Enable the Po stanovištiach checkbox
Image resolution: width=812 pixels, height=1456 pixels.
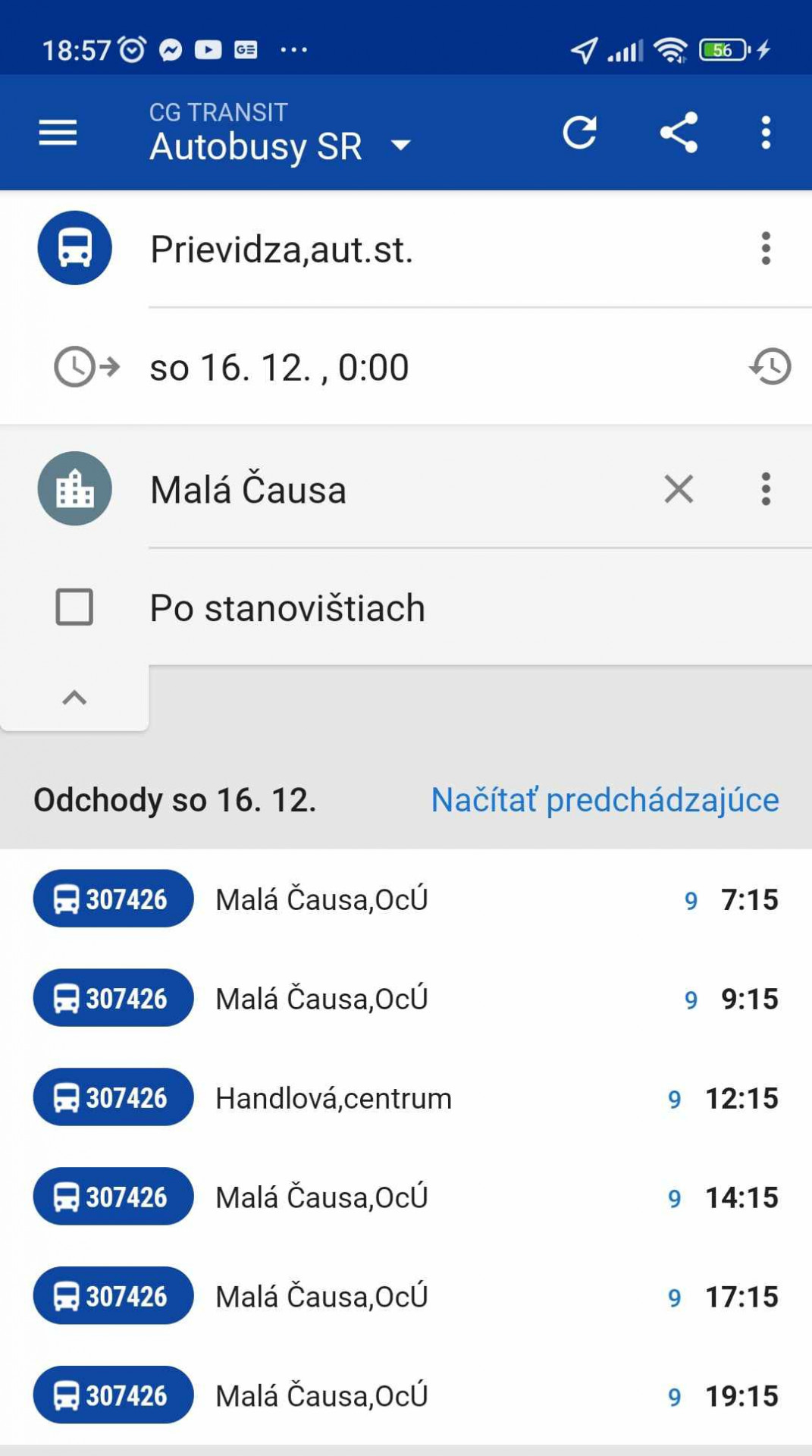(74, 607)
